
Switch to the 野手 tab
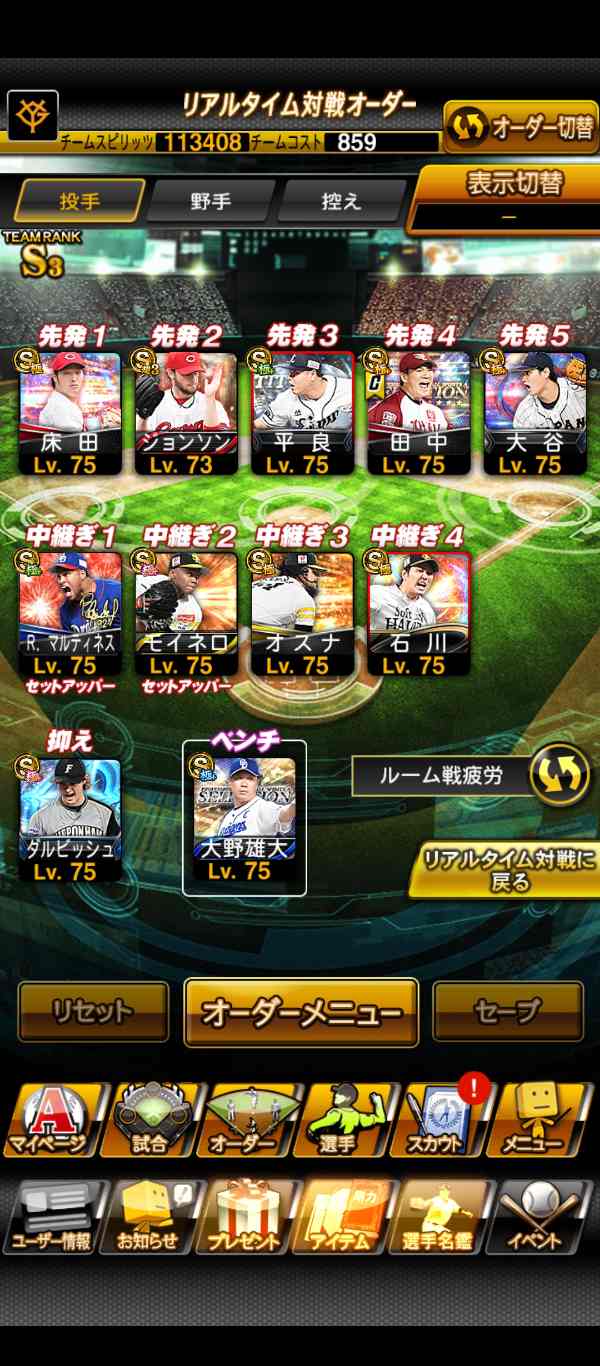coord(211,201)
